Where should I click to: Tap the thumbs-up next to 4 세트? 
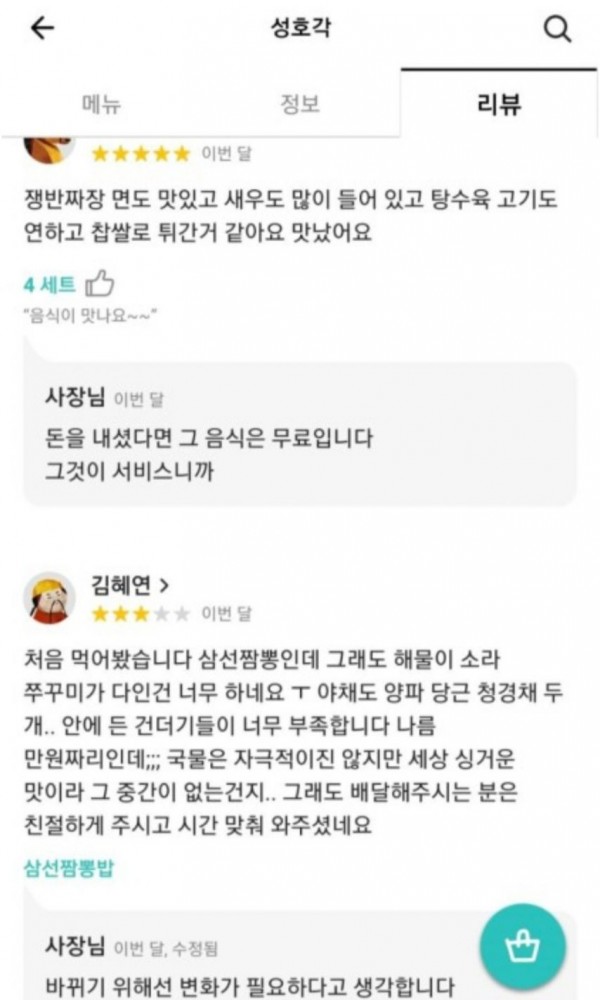click(x=99, y=285)
